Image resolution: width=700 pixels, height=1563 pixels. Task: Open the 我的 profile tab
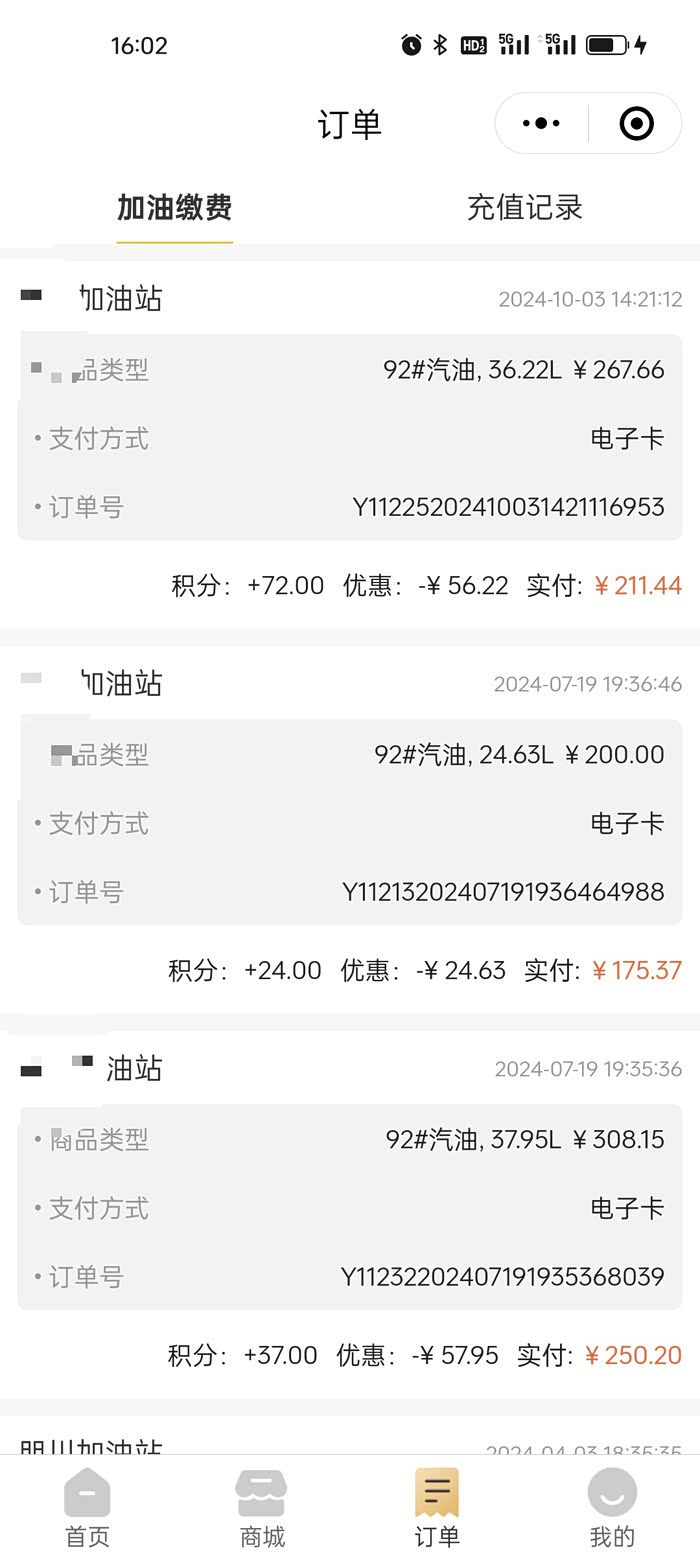pos(612,1507)
